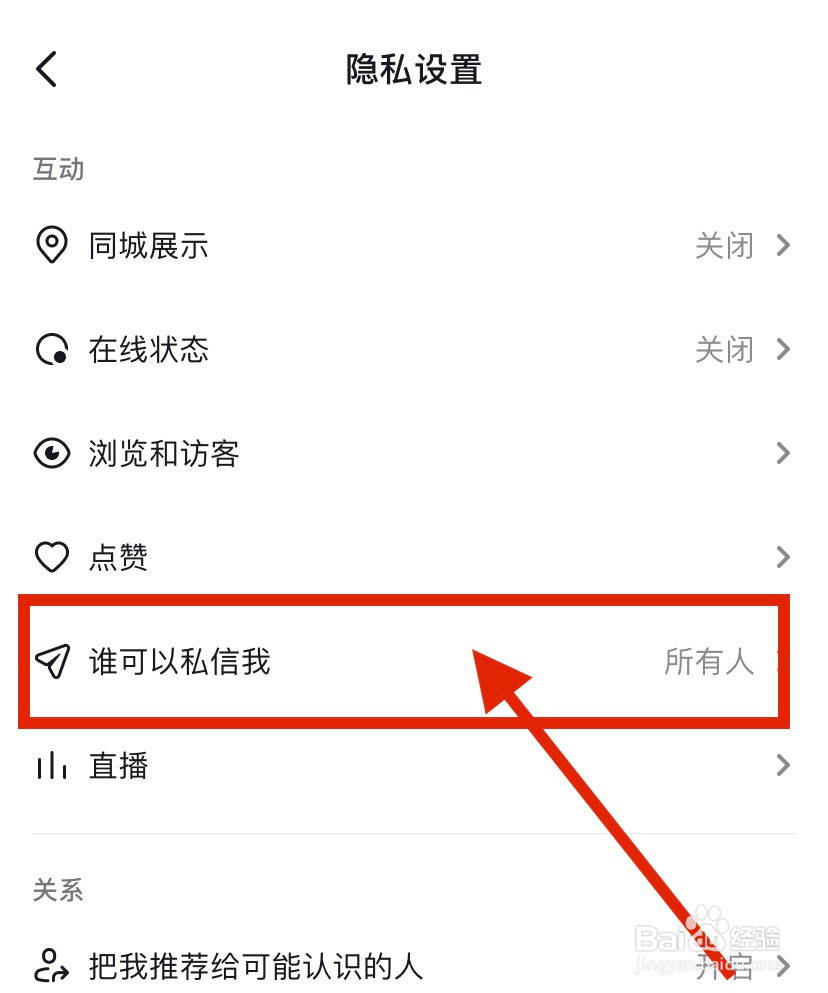
Task: Tap 开启 status for 把我推荐给可能认识的人
Action: tap(723, 963)
